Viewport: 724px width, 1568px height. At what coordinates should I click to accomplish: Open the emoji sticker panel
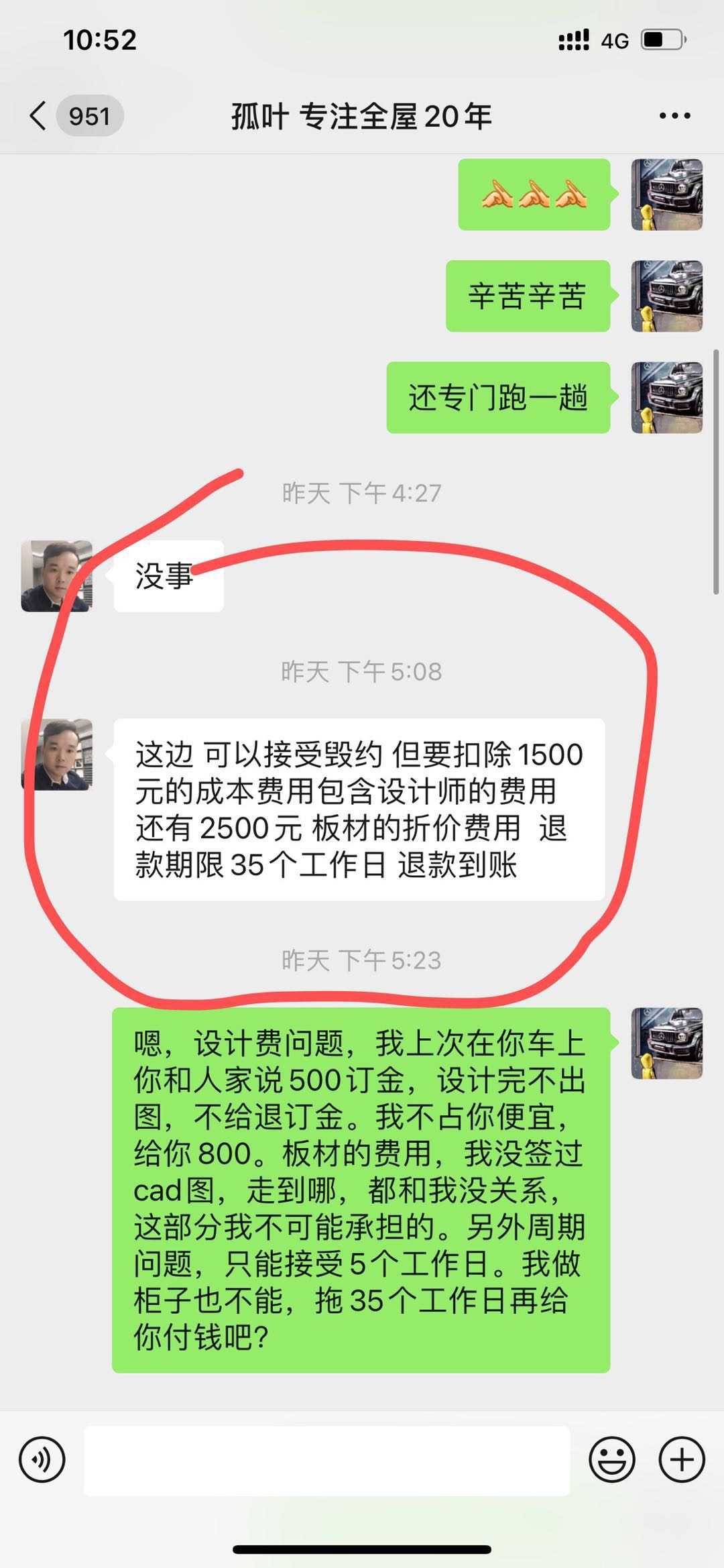[x=611, y=1460]
